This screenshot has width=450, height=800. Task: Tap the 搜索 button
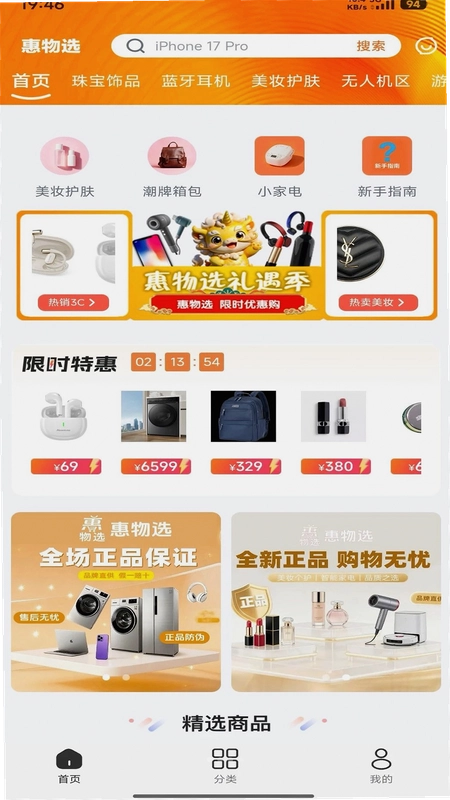[x=371, y=46]
